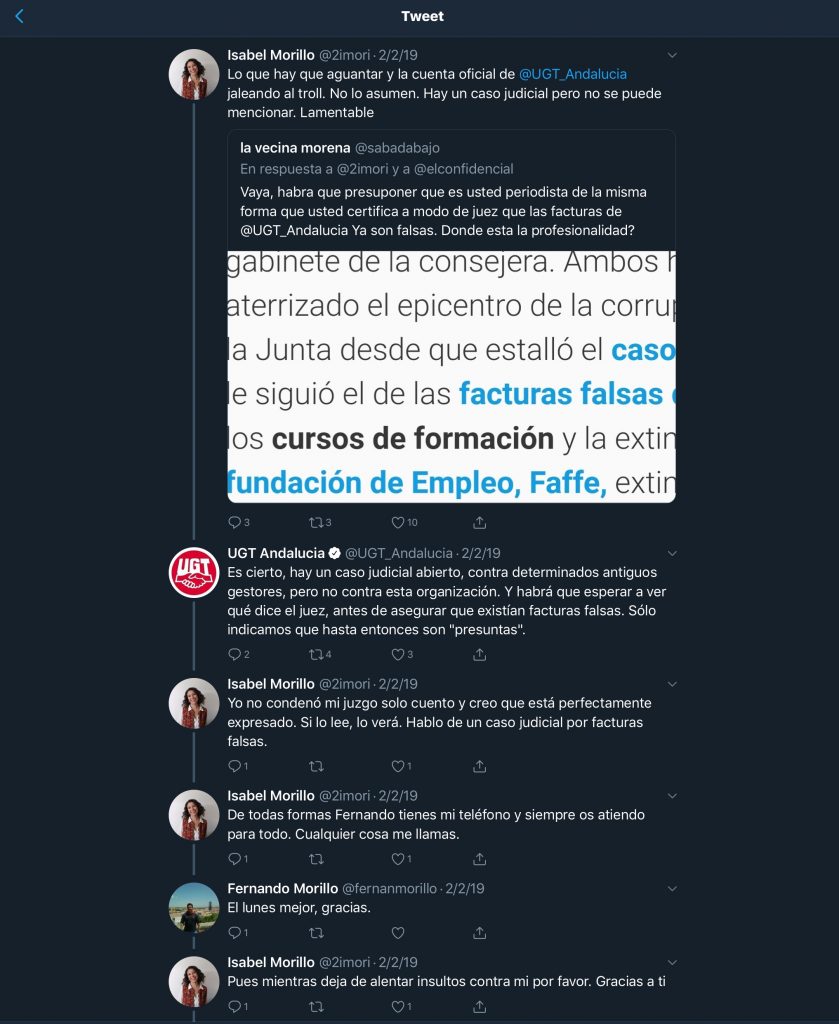839x1024 pixels.
Task: Like Isabel's 'Pues mientras deja' tweet
Action: [398, 1006]
